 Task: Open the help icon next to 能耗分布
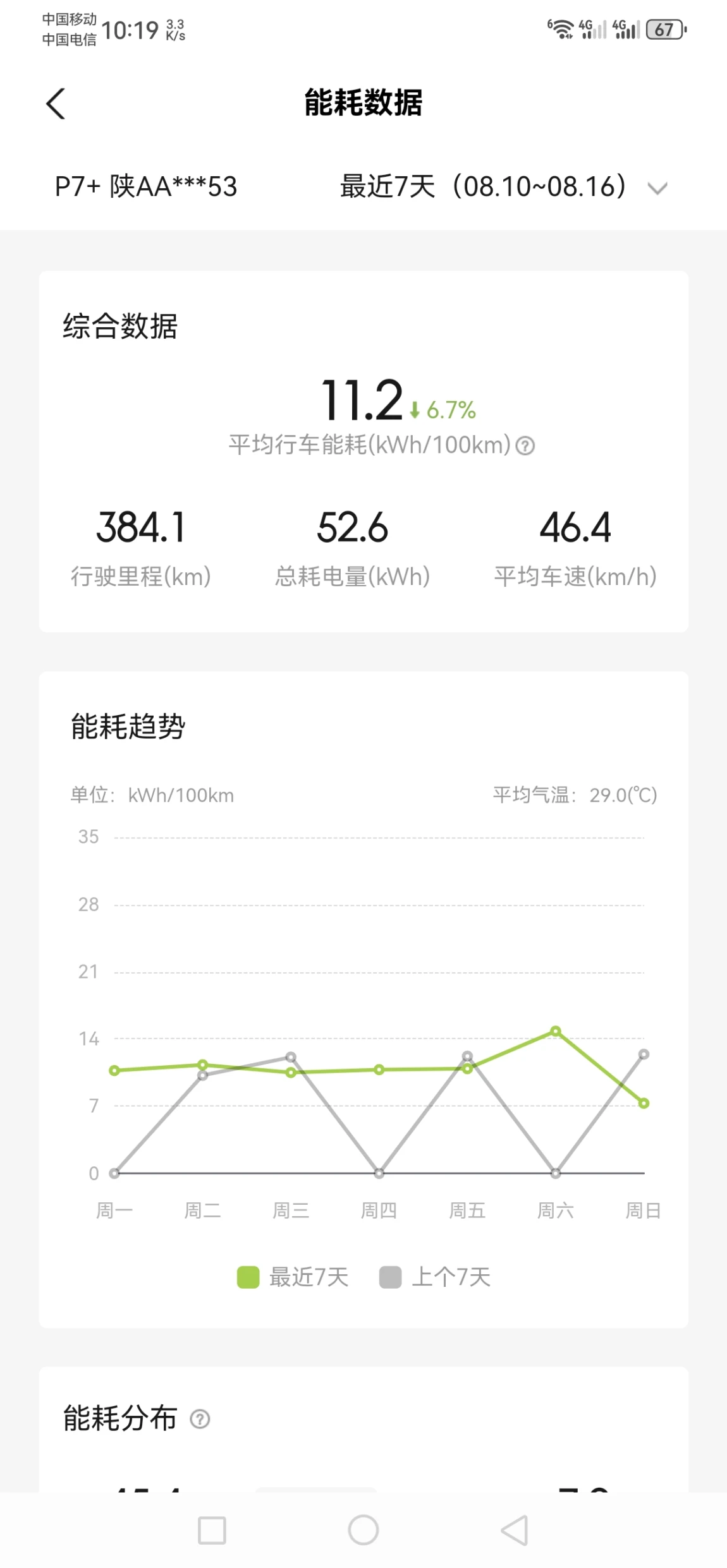(x=200, y=1420)
